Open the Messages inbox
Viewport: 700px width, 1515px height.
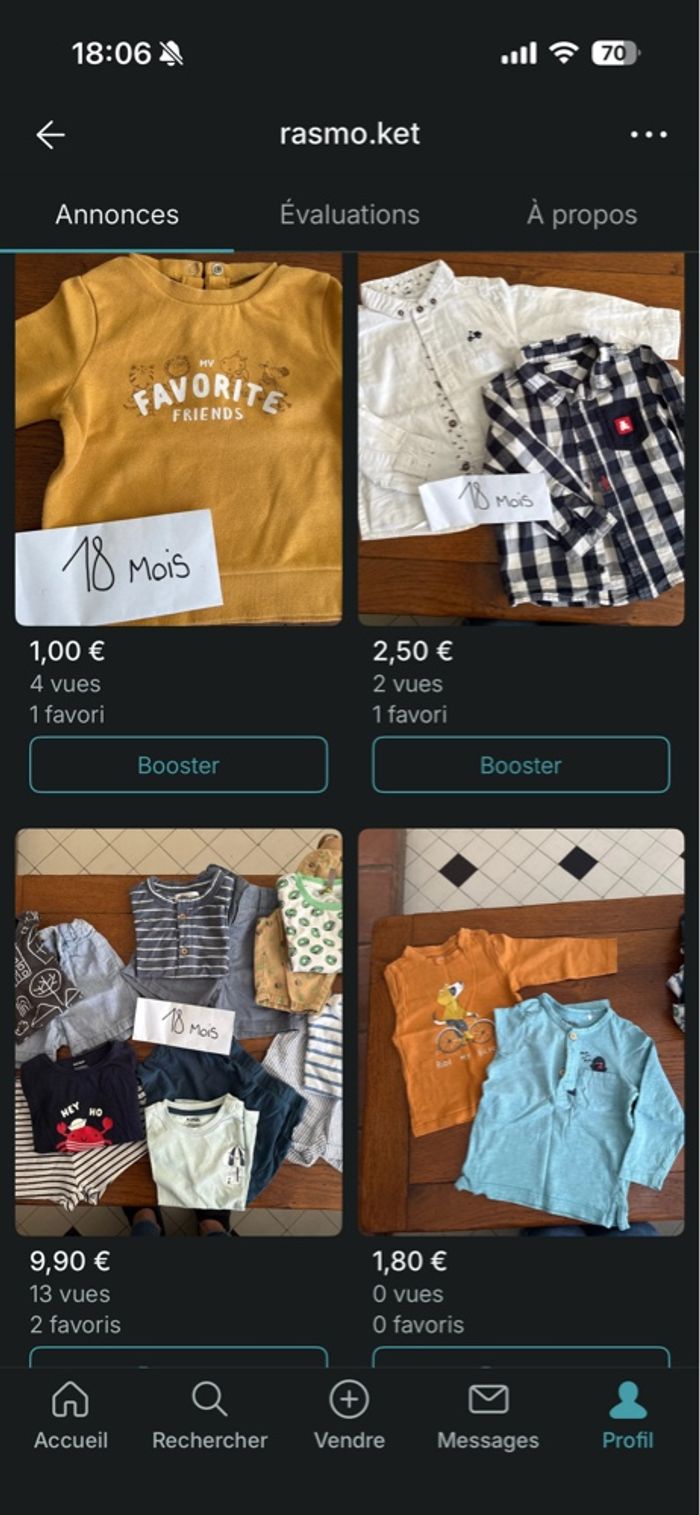coord(488,1415)
